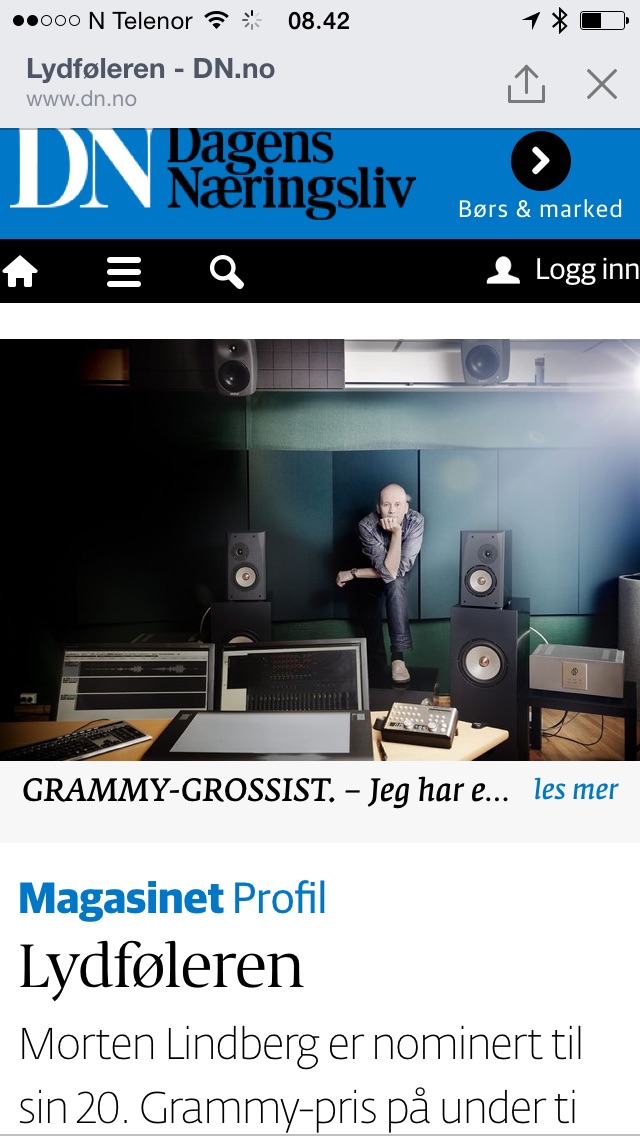640x1136 pixels.
Task: Share this page via the share icon
Action: [x=526, y=84]
